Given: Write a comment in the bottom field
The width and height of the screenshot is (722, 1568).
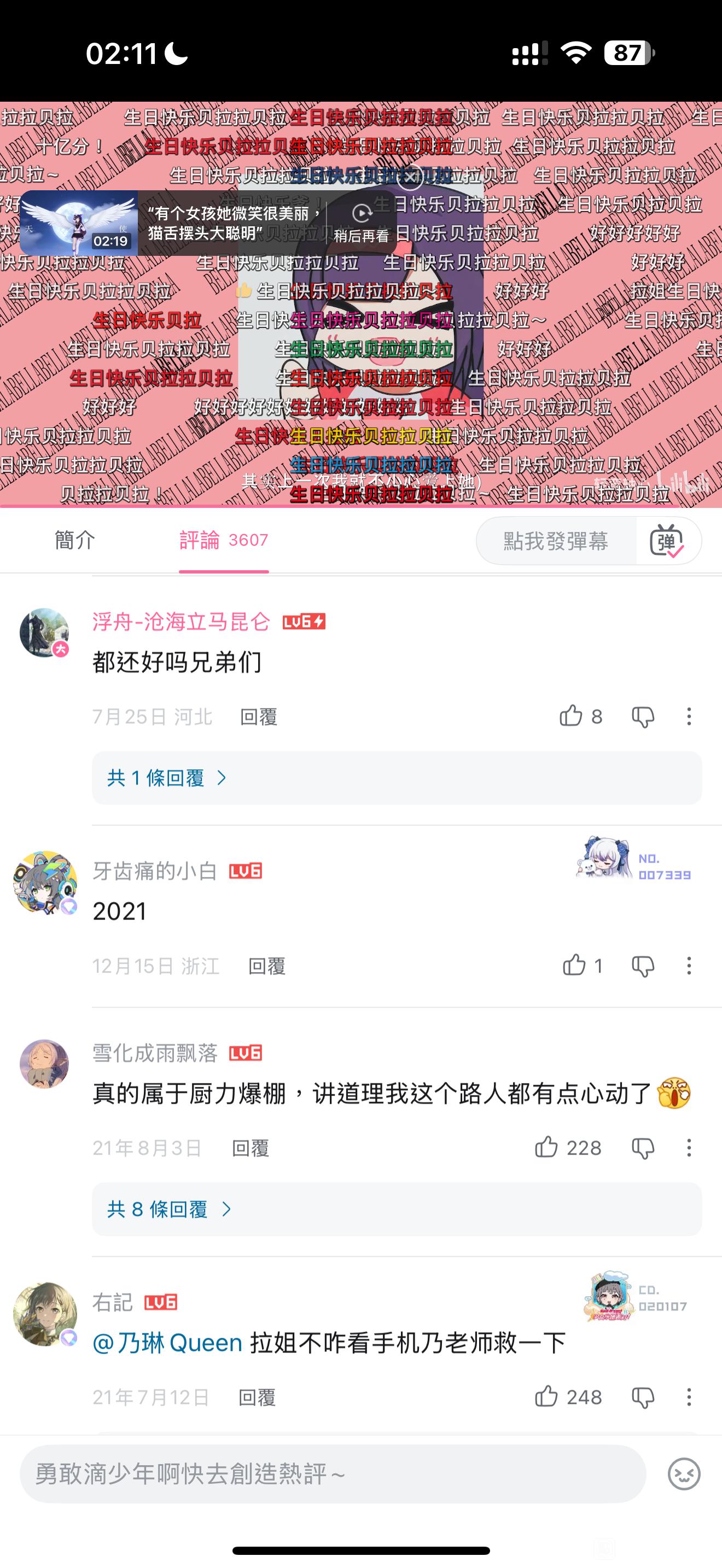Looking at the screenshot, I should pos(333,1473).
